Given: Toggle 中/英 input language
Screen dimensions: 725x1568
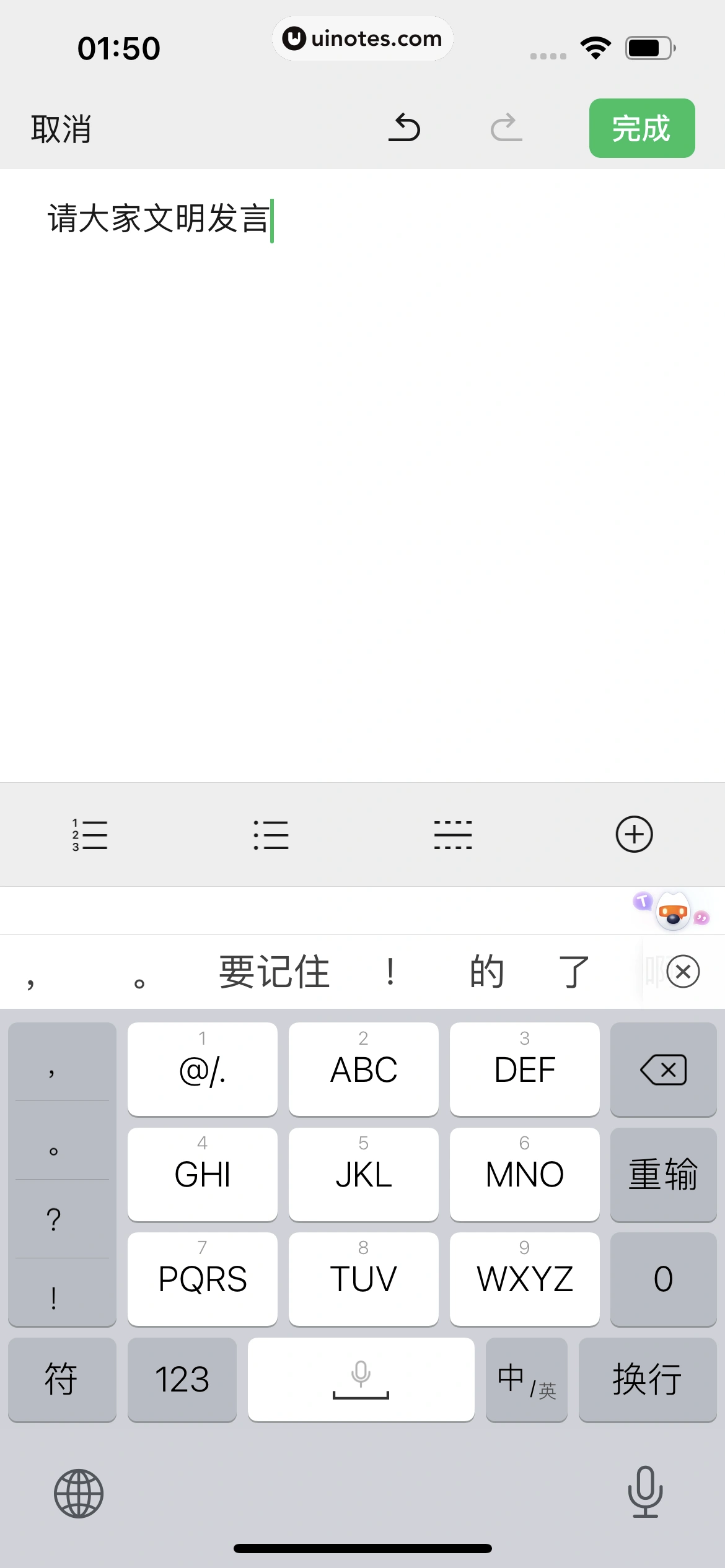Looking at the screenshot, I should [x=526, y=1379].
